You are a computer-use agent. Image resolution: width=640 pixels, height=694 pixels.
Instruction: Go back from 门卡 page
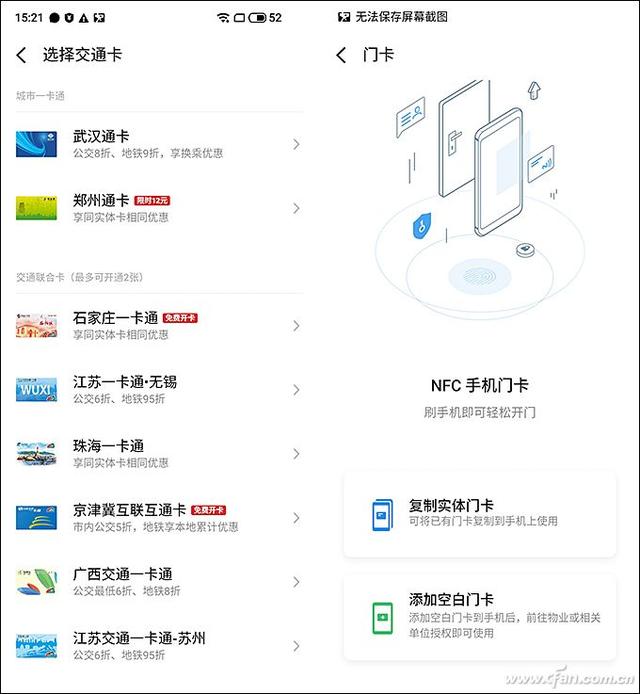pos(342,55)
